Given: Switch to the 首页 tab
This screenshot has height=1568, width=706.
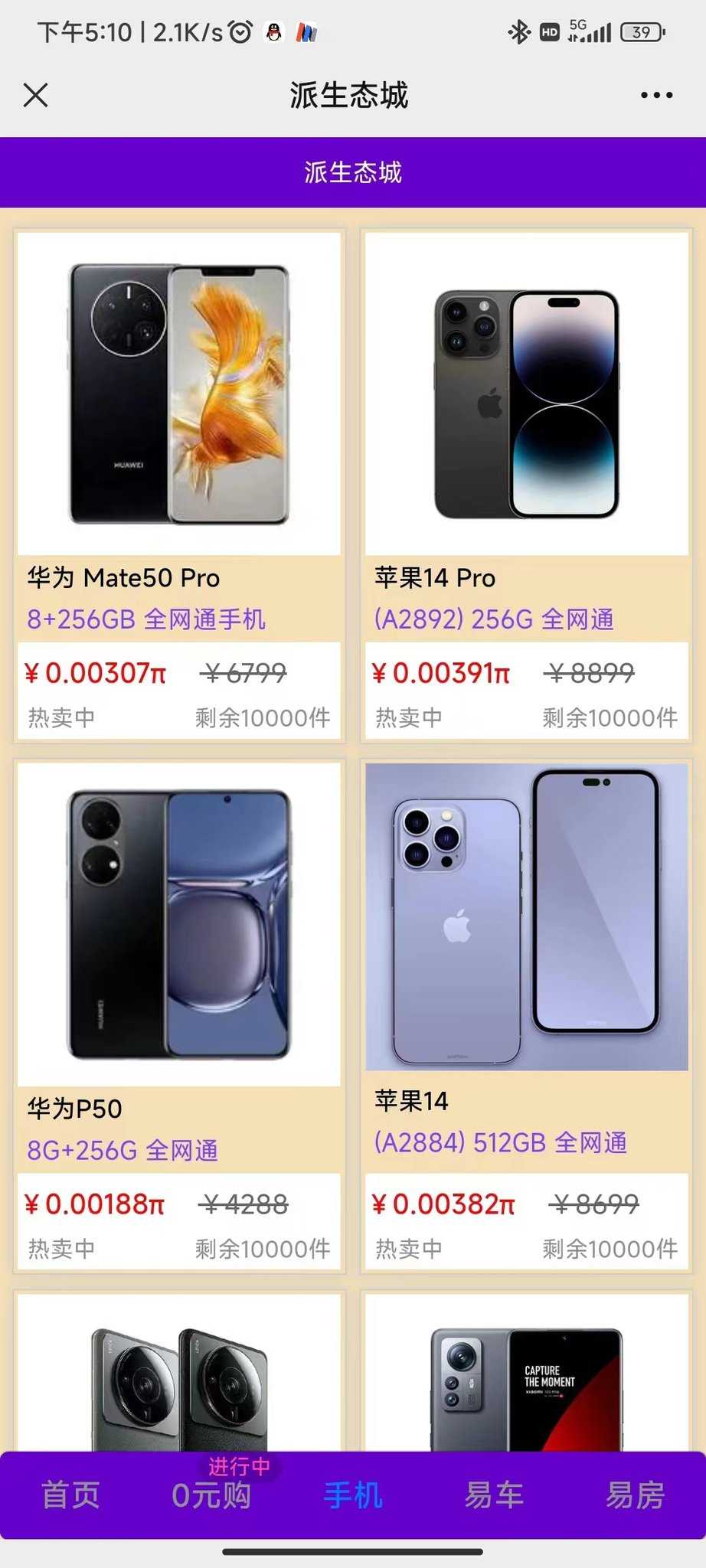Looking at the screenshot, I should (70, 1494).
